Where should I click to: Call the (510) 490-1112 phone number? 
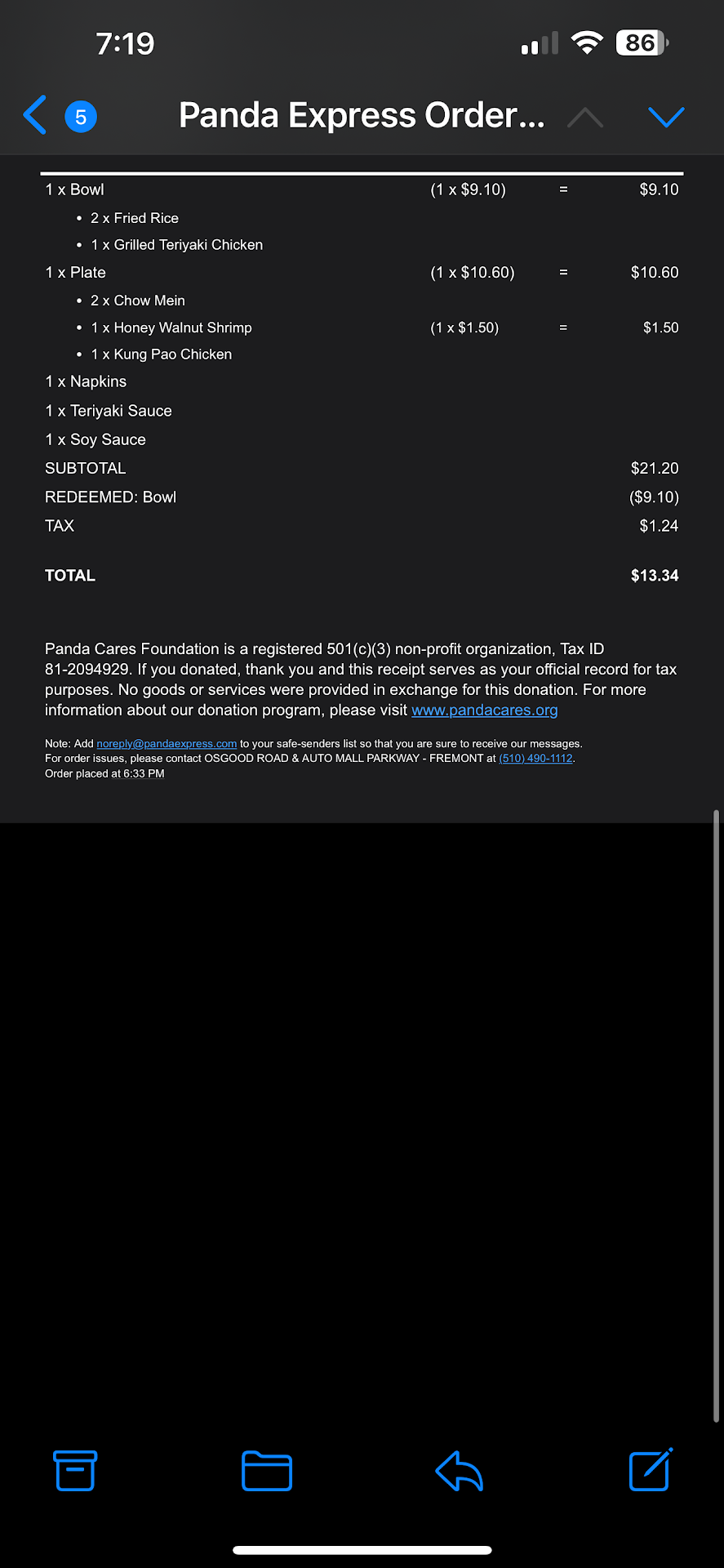click(x=535, y=759)
